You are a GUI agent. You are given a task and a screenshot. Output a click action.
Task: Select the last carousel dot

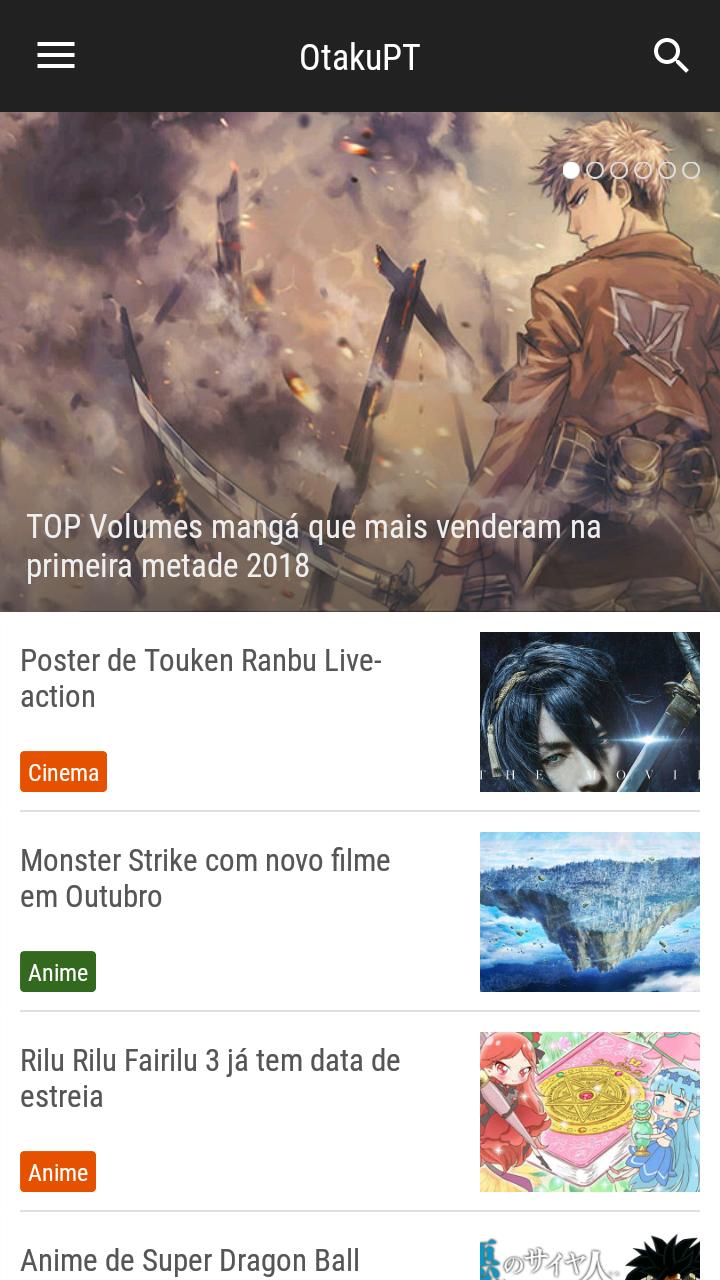click(691, 170)
